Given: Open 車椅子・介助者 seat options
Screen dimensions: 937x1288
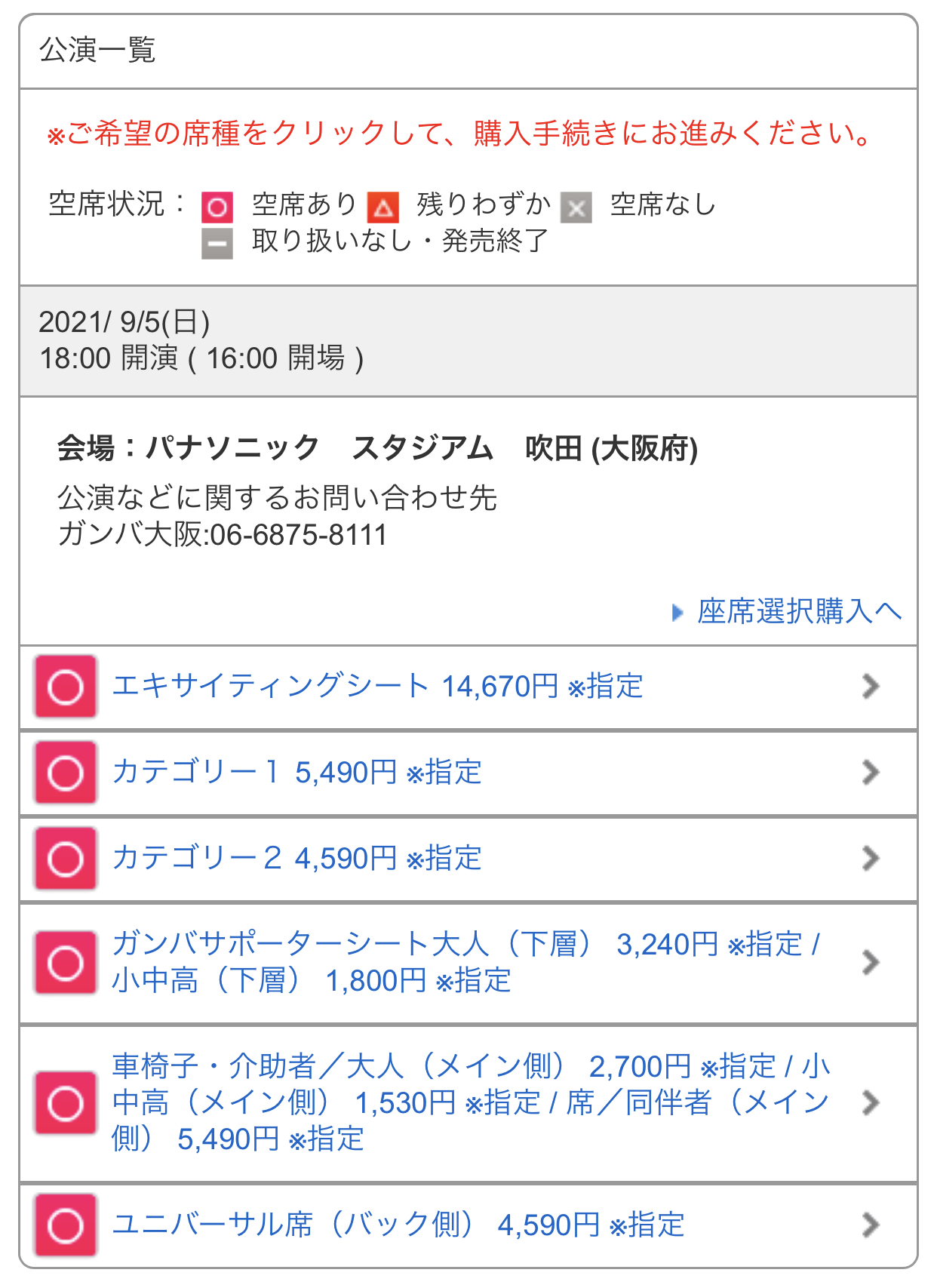Looking at the screenshot, I should pyautogui.click(x=470, y=1102).
